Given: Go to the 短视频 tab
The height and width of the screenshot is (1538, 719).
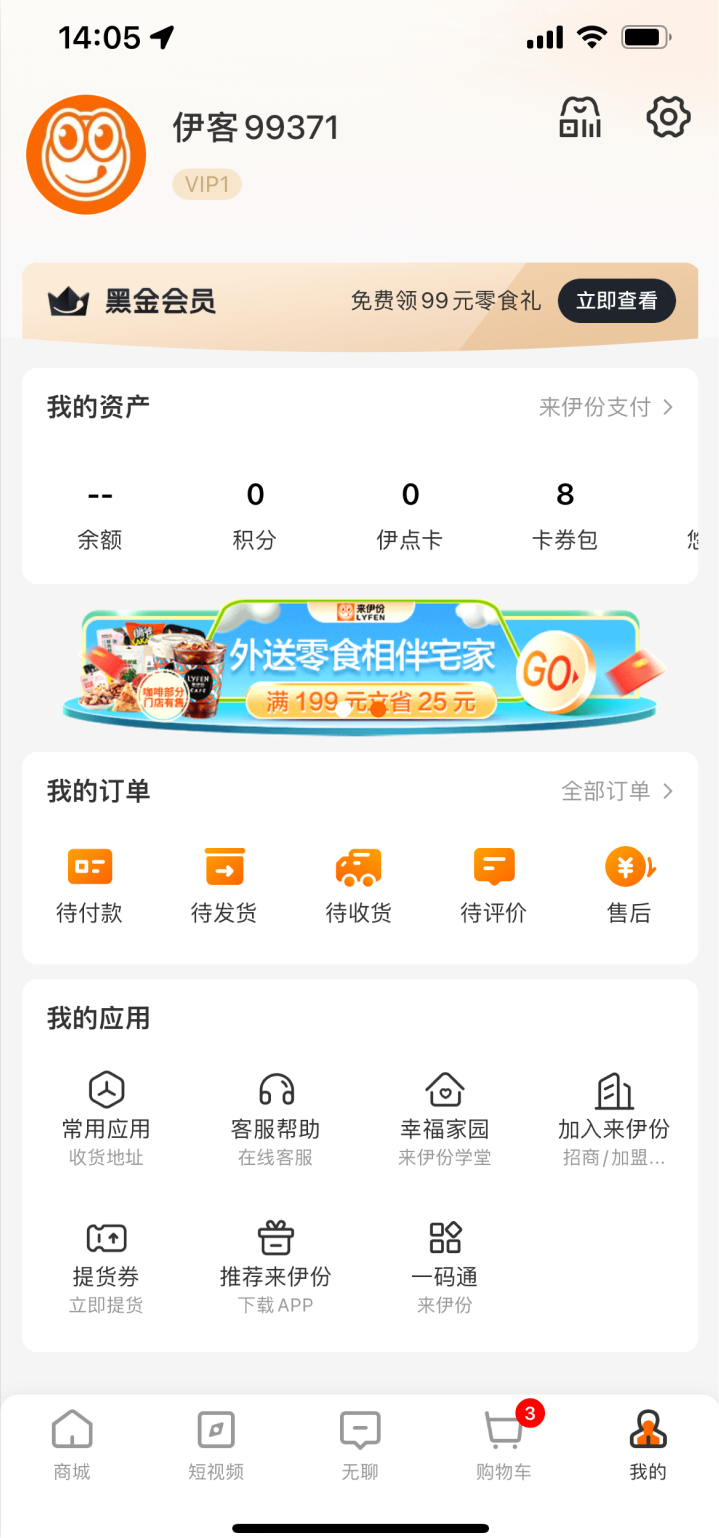Looking at the screenshot, I should (216, 1445).
